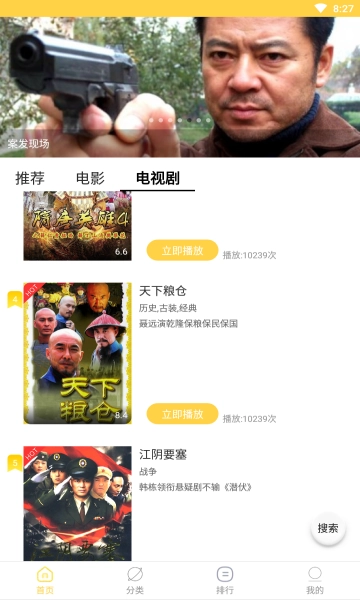The height and width of the screenshot is (600, 360).
Task: Switch to the 推荐 tab
Action: coord(30,178)
